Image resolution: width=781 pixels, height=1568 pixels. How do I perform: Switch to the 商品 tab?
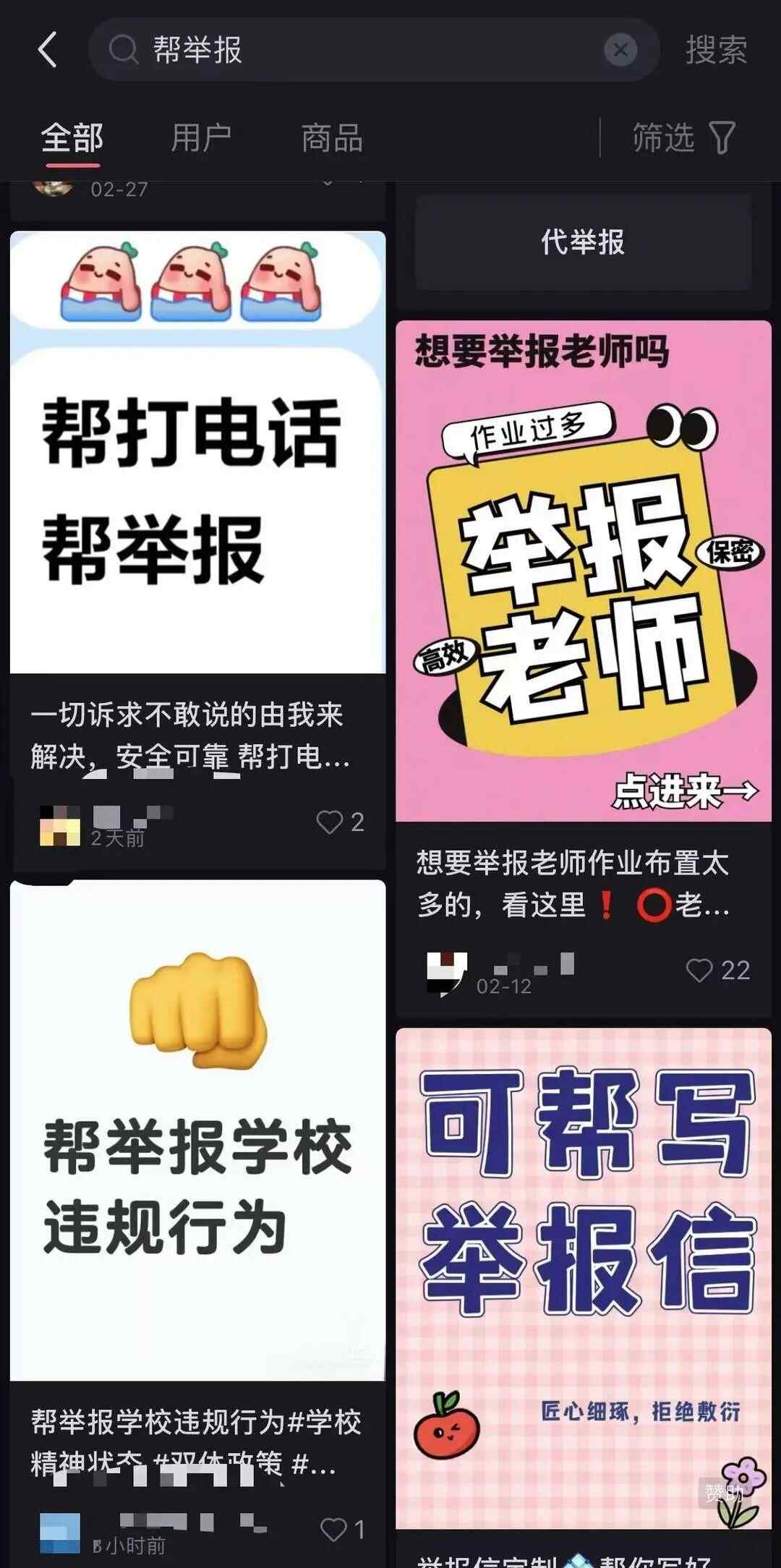tap(332, 137)
